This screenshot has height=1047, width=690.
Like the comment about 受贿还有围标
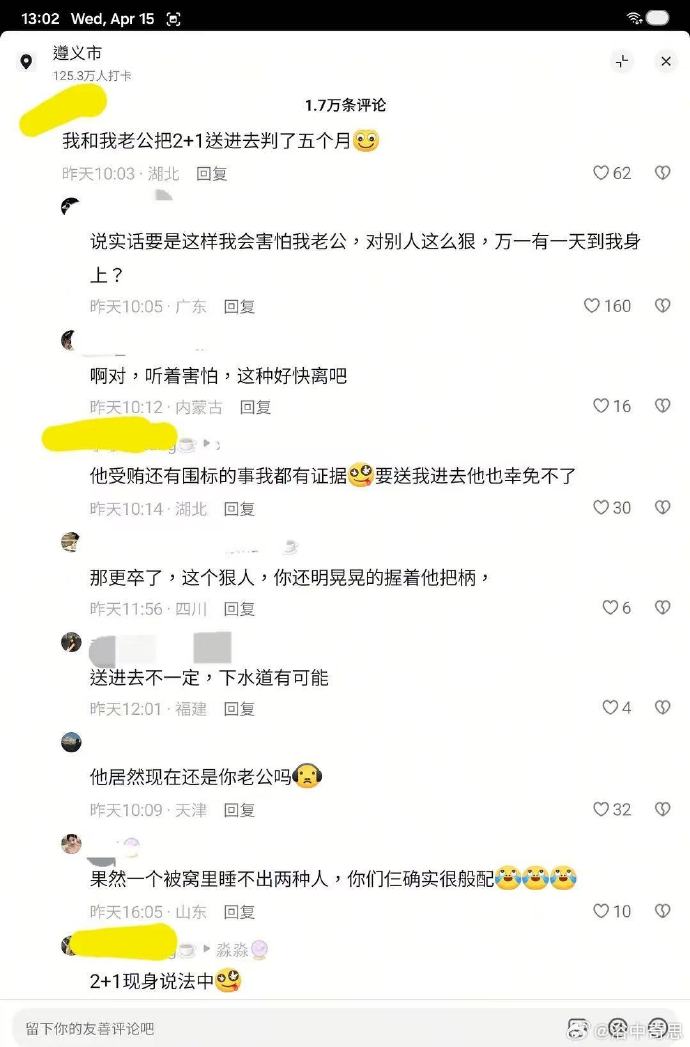(612, 507)
